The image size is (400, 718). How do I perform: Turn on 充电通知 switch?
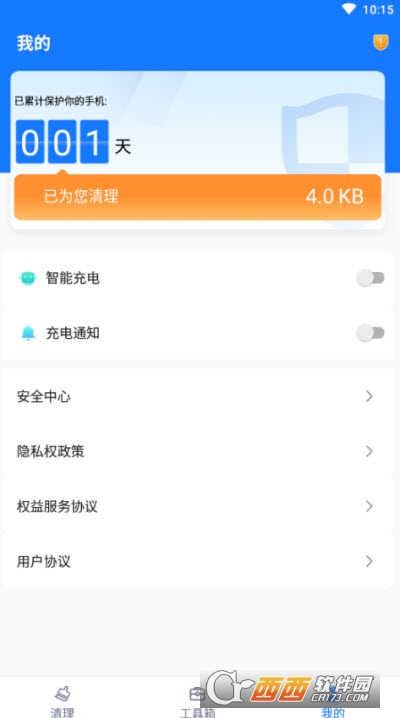[x=370, y=333]
